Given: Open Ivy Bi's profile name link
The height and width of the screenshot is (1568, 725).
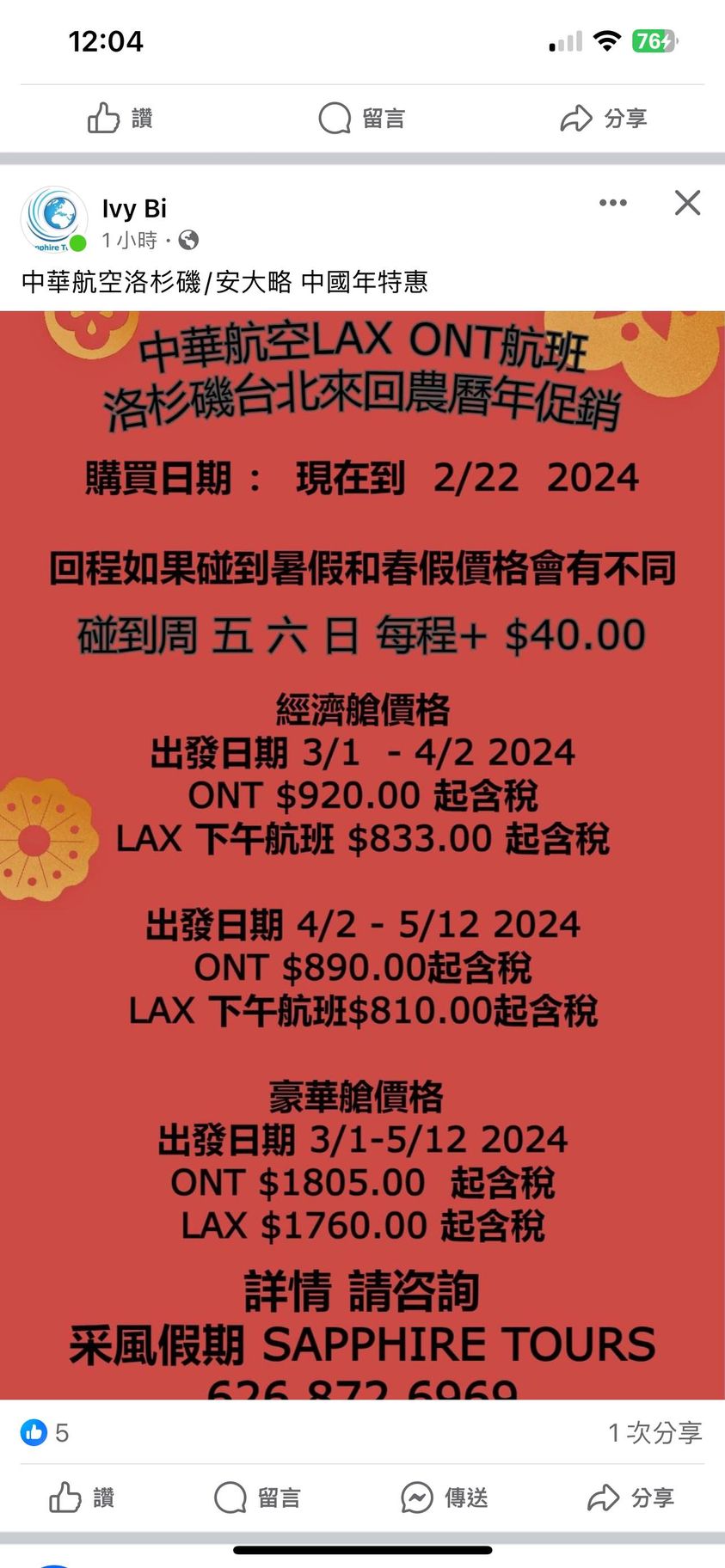Looking at the screenshot, I should [x=134, y=209].
